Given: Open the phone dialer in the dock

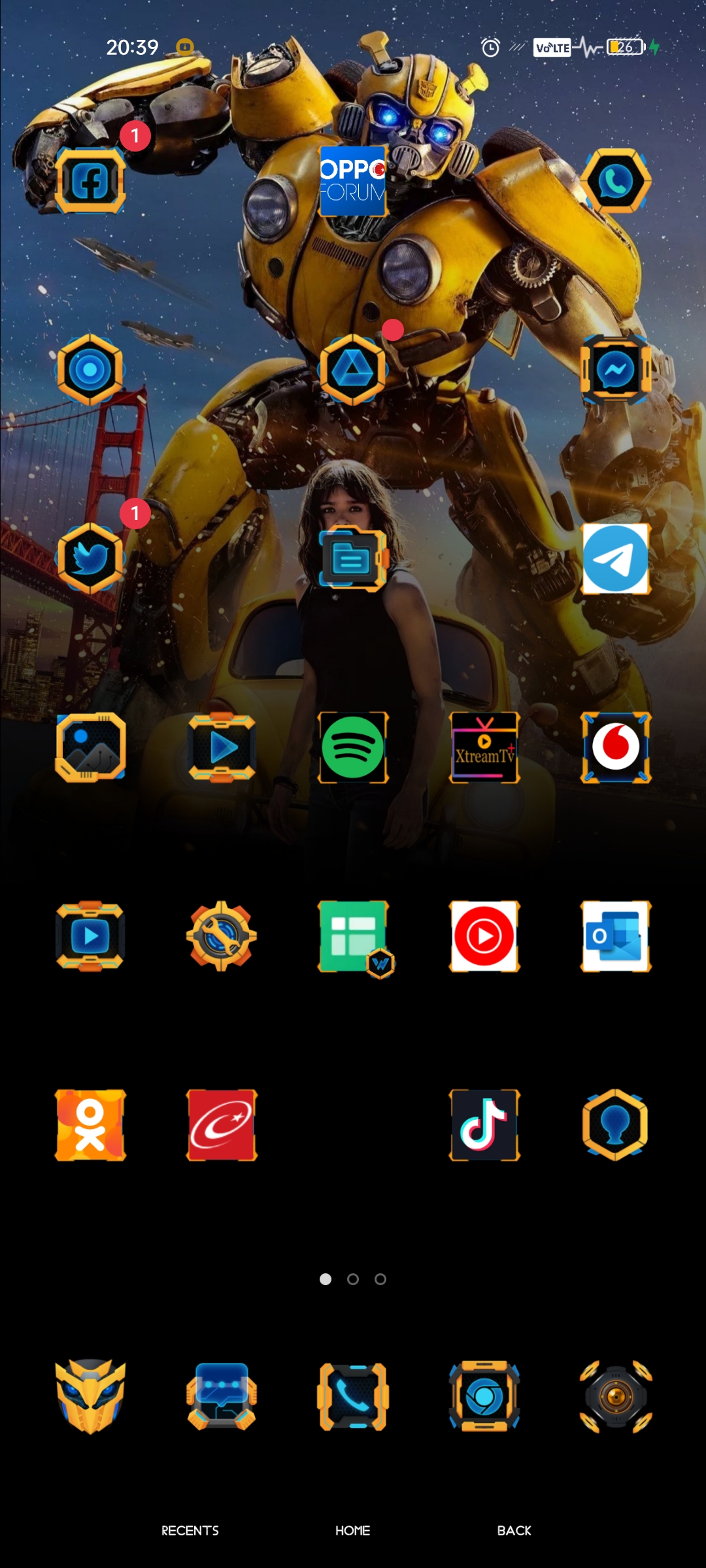Looking at the screenshot, I should (x=353, y=1397).
